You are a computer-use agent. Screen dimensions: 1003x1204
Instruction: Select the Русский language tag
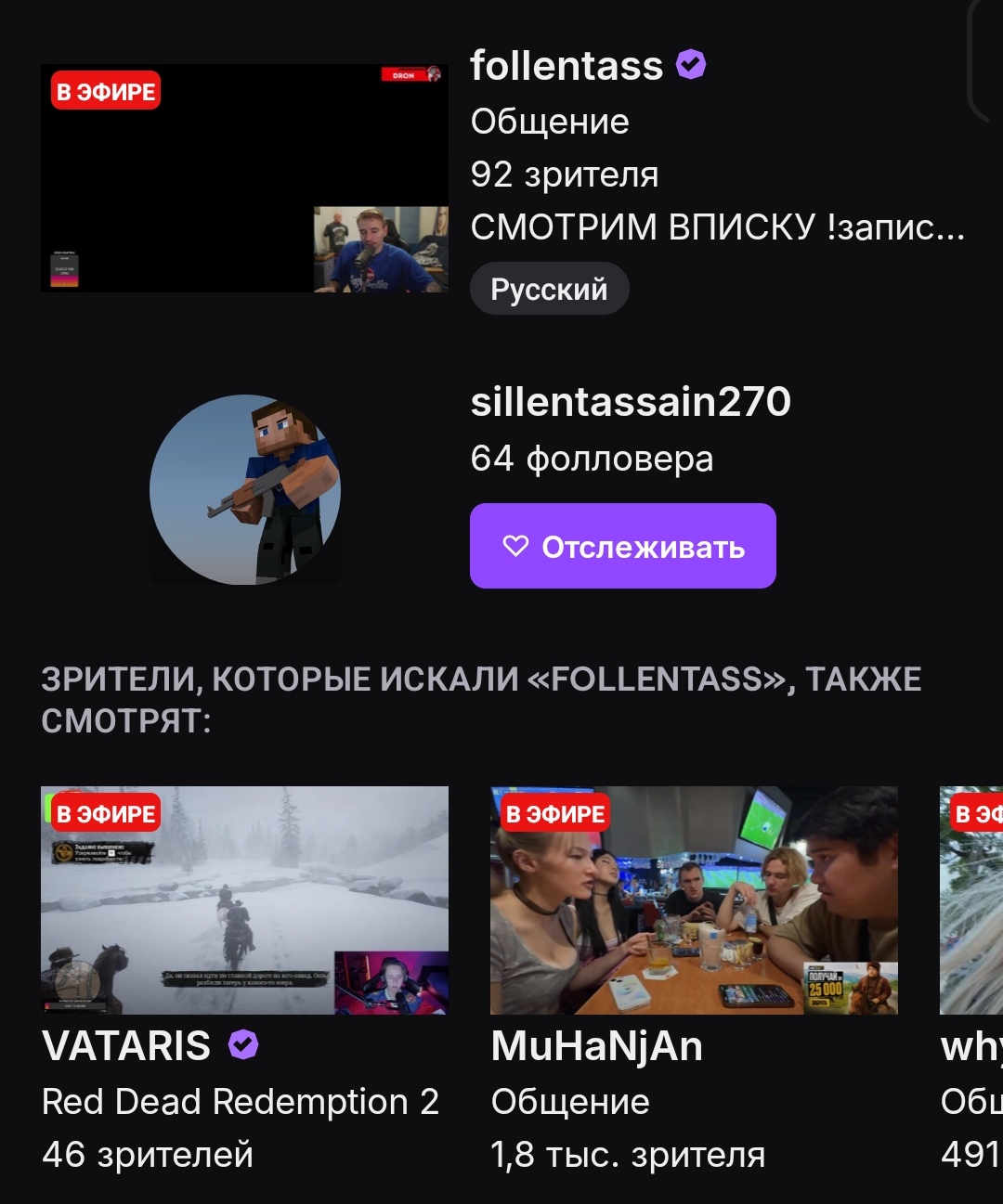549,290
